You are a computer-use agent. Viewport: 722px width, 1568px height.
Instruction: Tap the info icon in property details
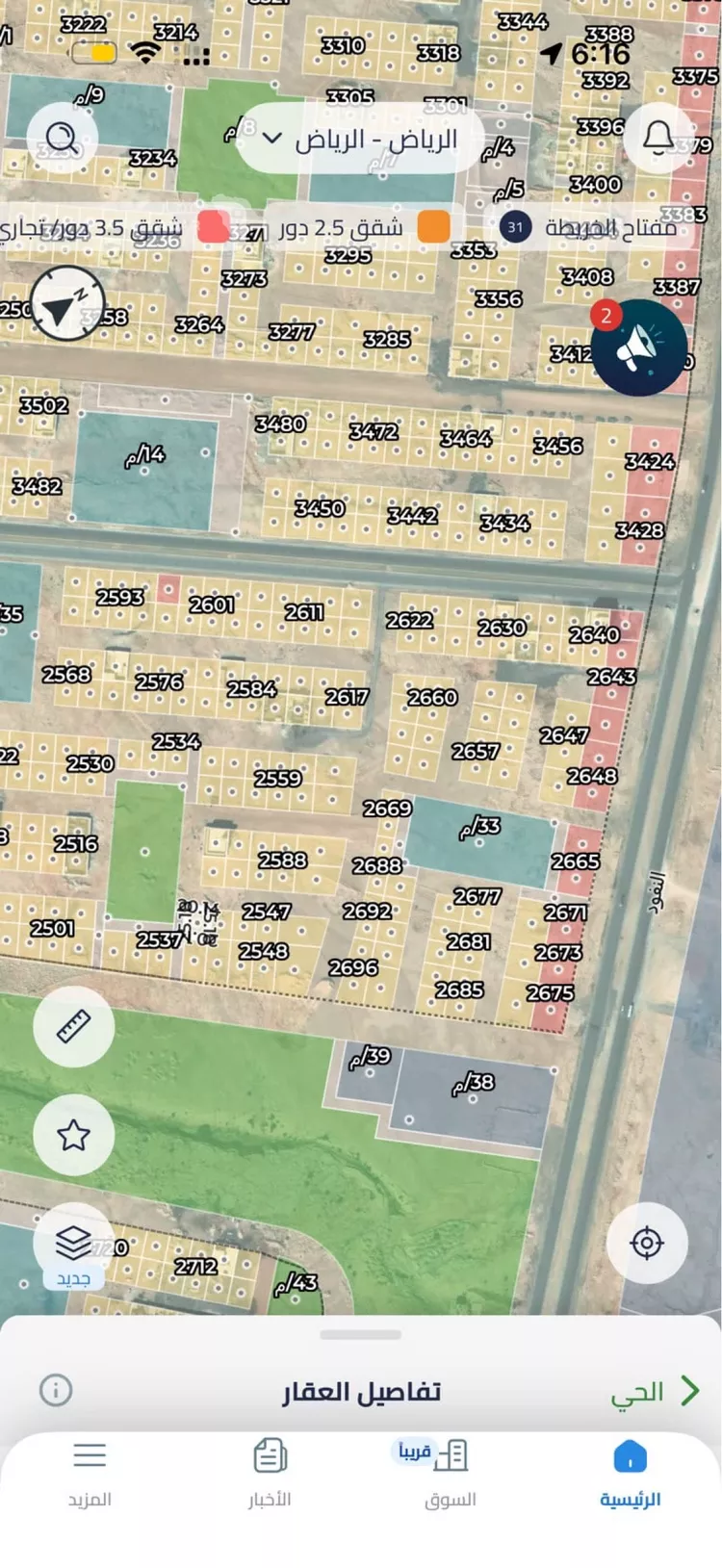point(56,1390)
